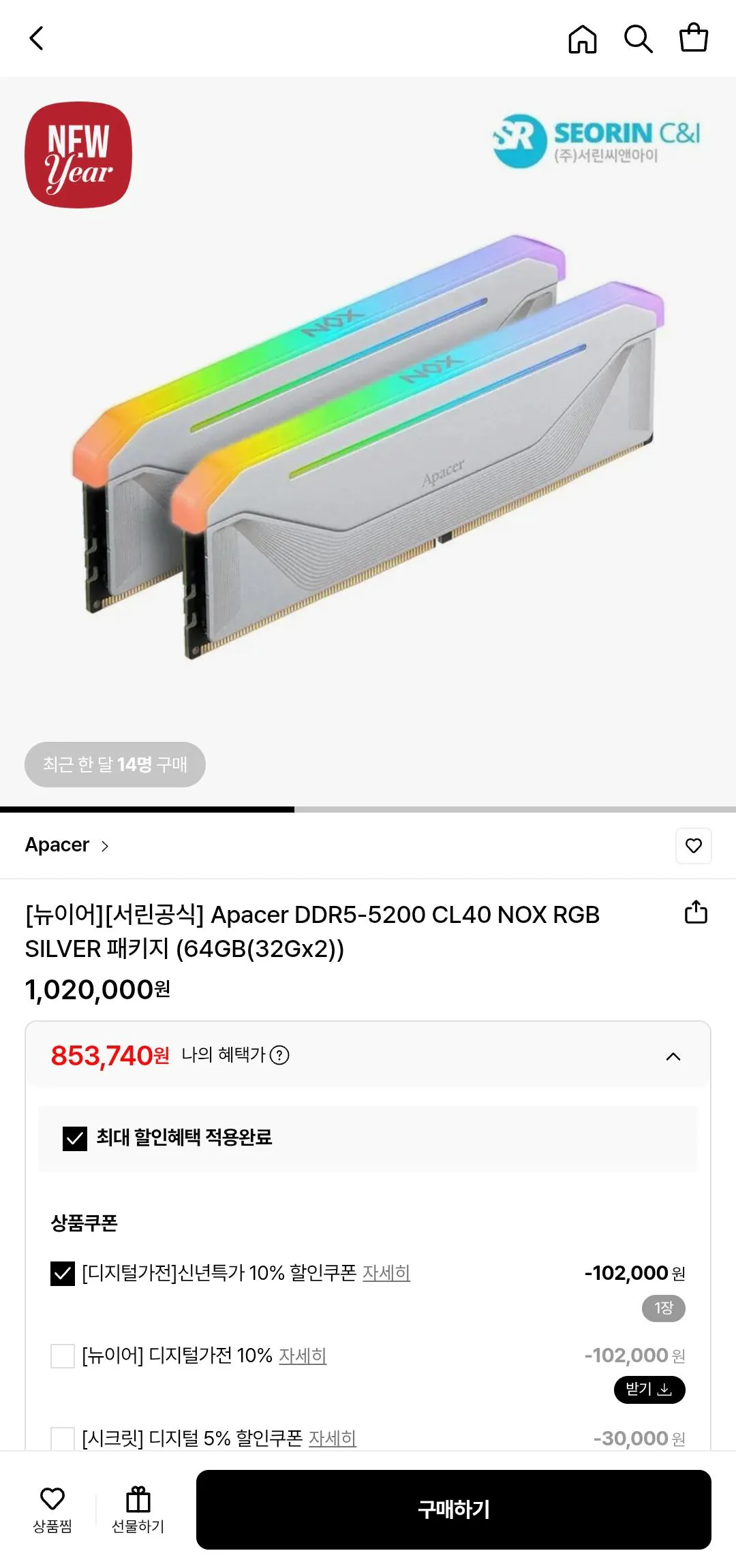Open the search function
Image resolution: width=736 pixels, height=1568 pixels.
[639, 39]
